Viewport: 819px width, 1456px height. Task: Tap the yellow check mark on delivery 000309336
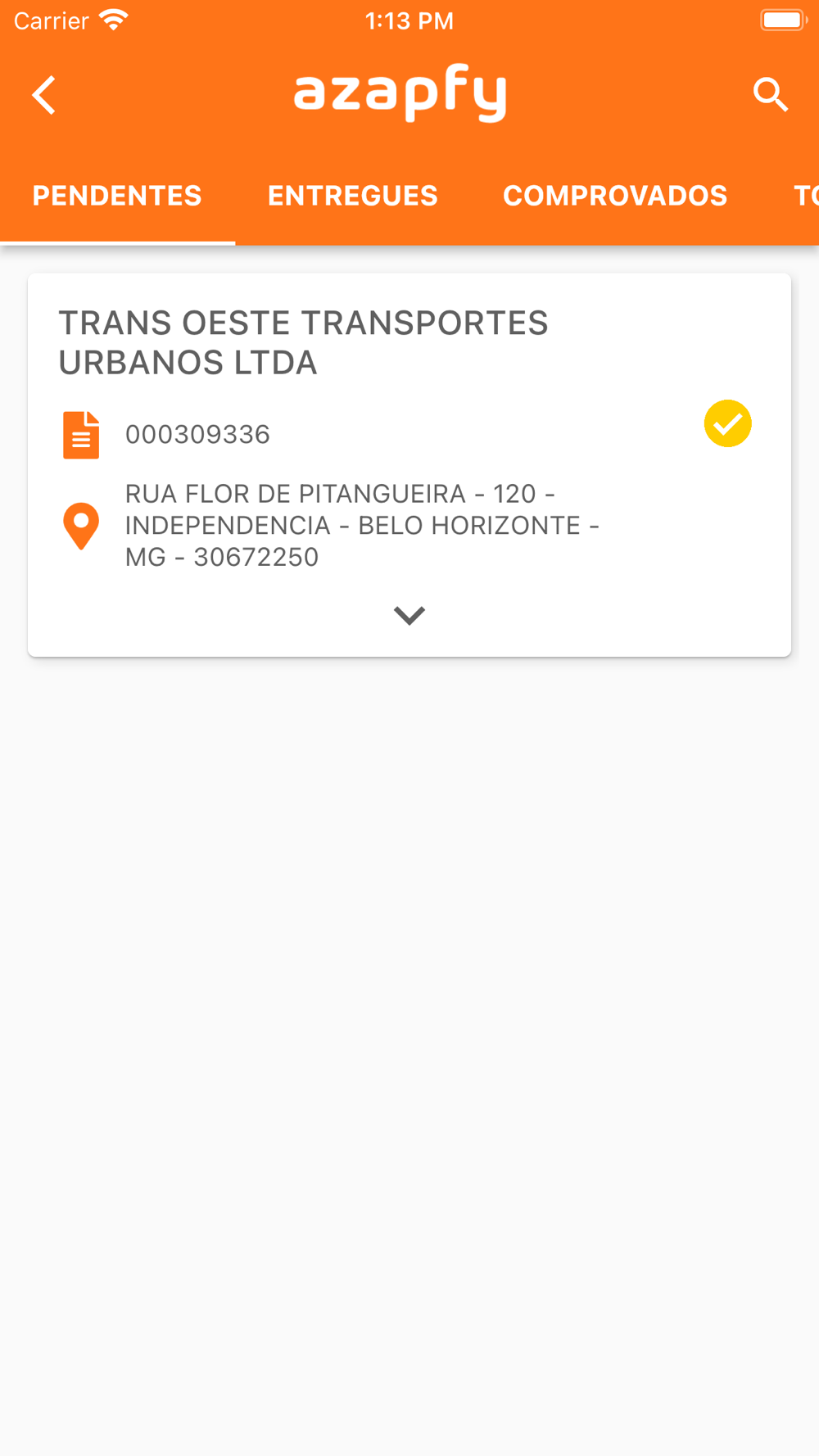[x=728, y=423]
